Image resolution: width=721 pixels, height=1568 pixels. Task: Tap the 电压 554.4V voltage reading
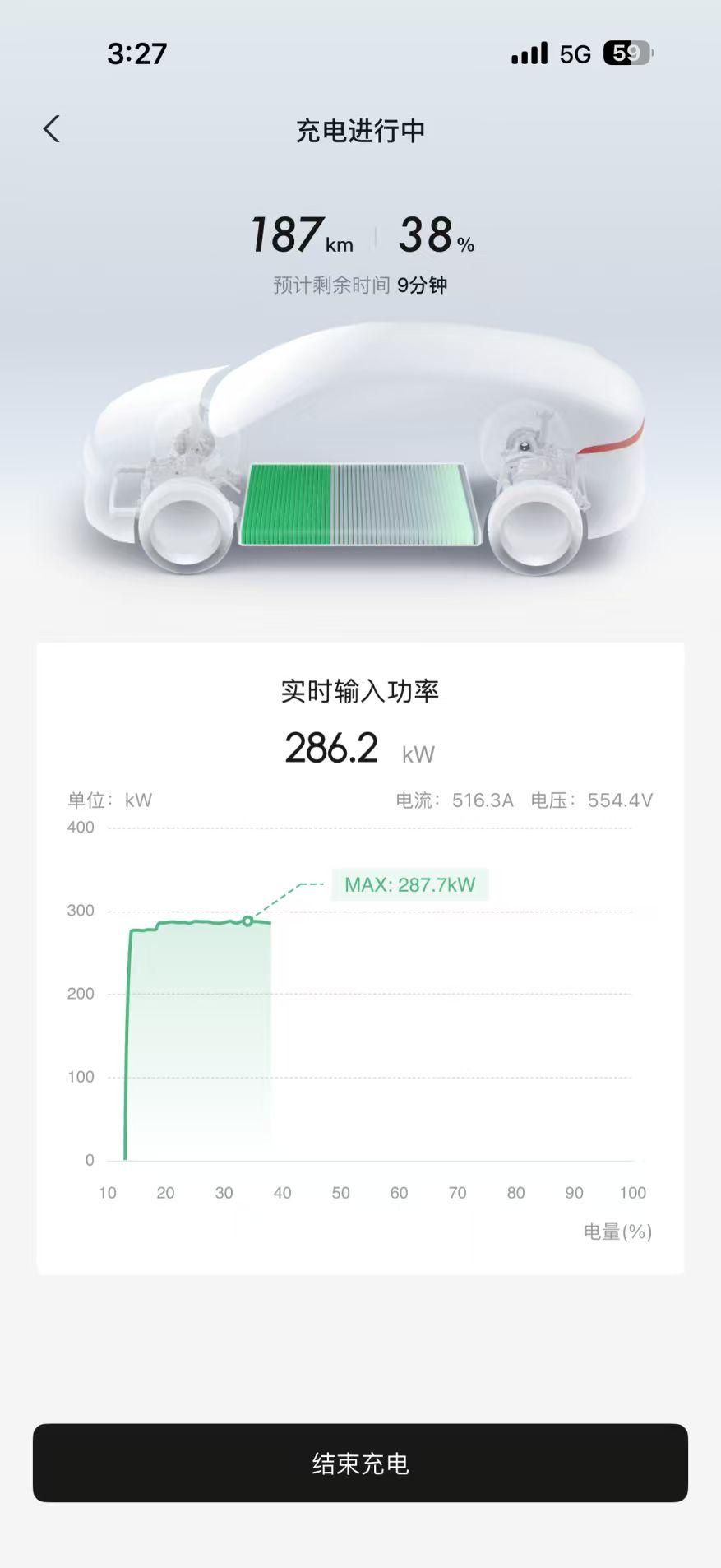[x=591, y=799]
